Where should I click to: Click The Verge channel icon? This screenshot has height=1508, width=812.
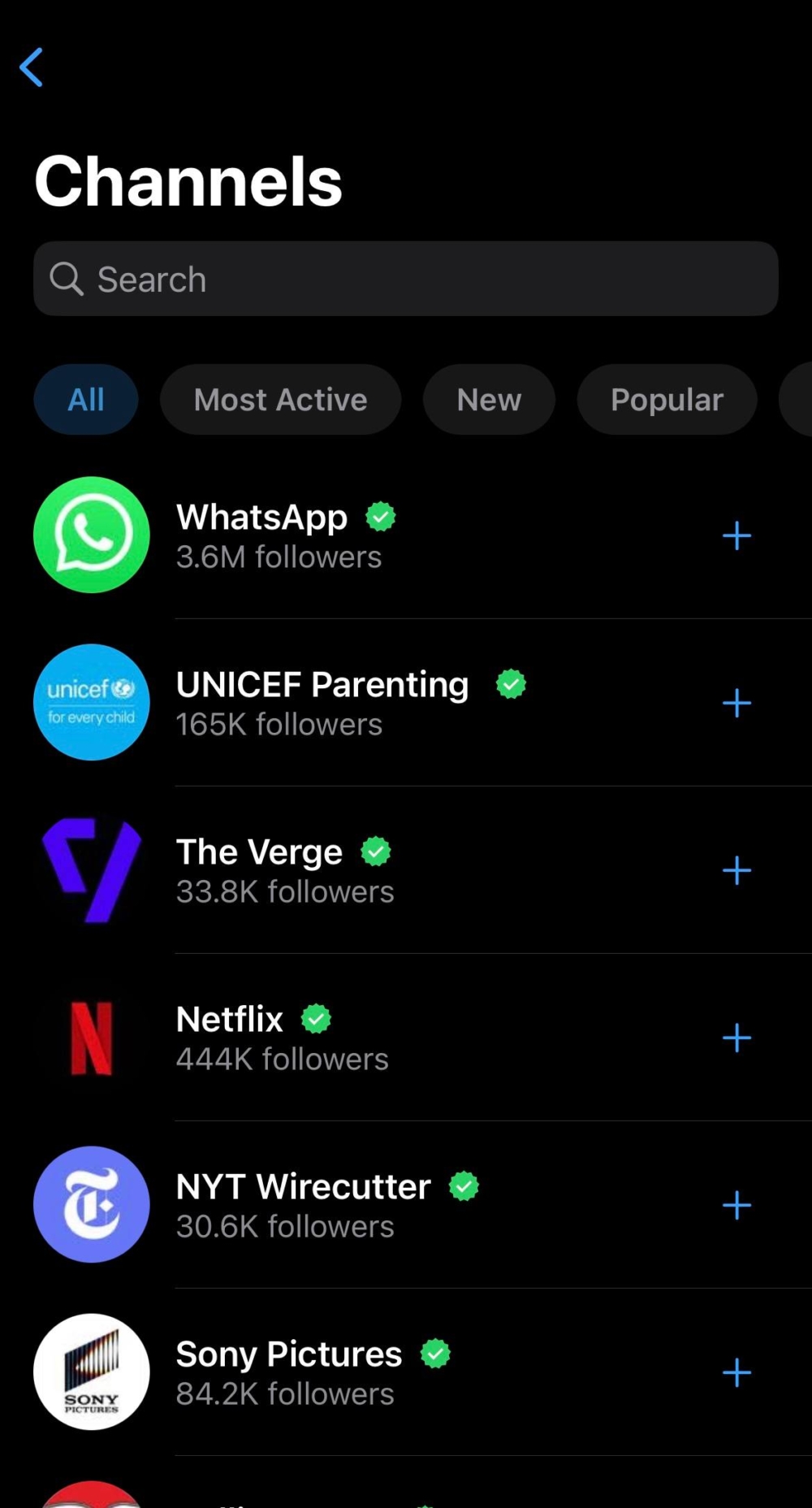[x=92, y=870]
